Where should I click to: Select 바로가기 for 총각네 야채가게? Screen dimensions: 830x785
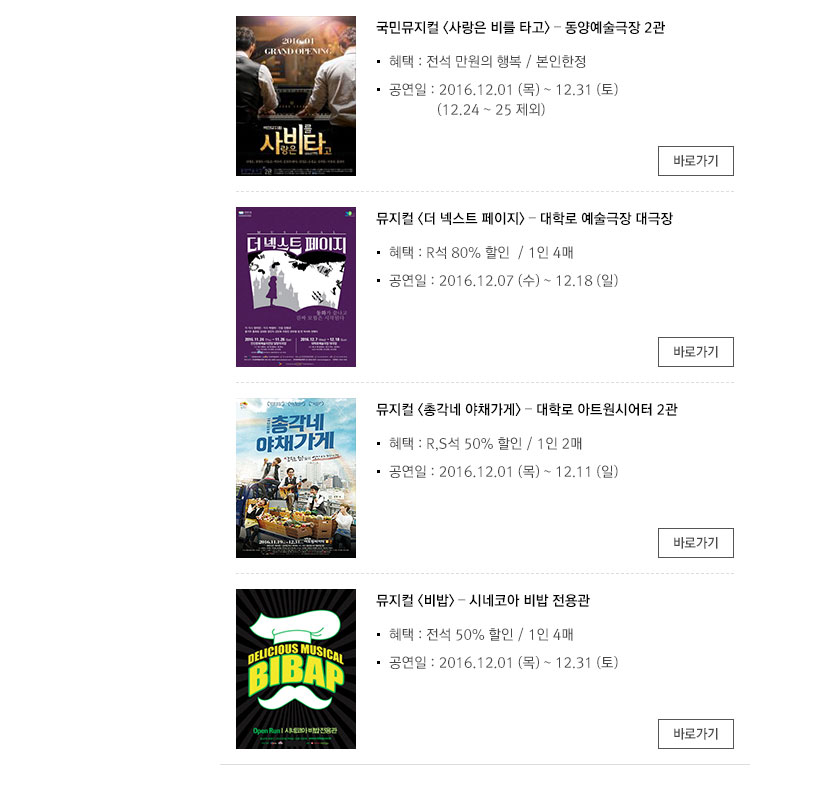(x=696, y=543)
